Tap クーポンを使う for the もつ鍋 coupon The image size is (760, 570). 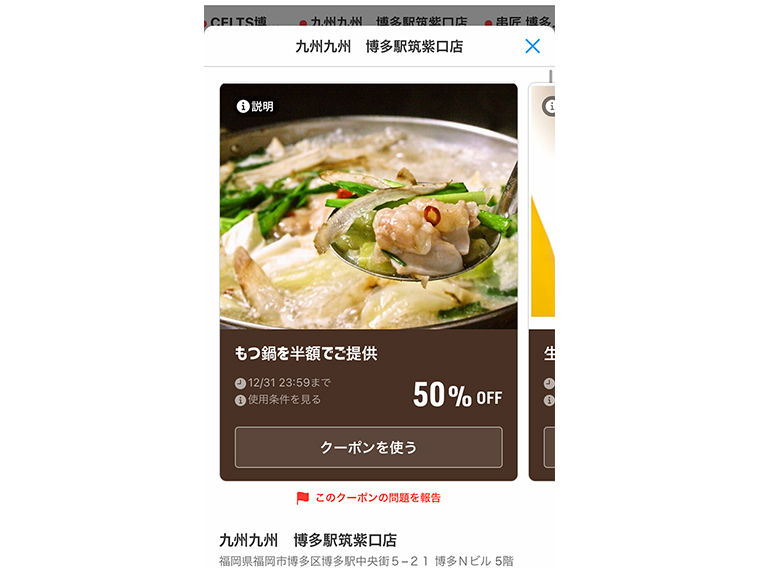368,447
